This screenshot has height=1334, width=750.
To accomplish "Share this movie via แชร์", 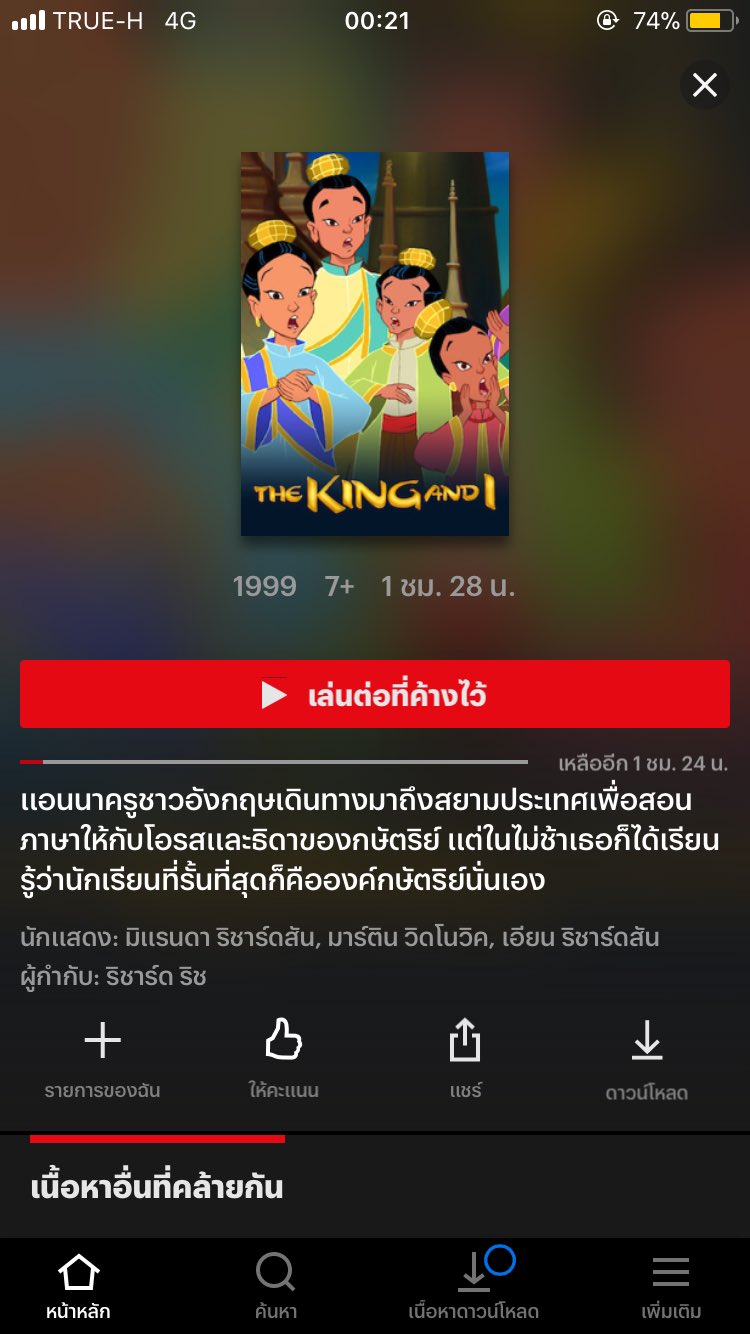I will [465, 1060].
